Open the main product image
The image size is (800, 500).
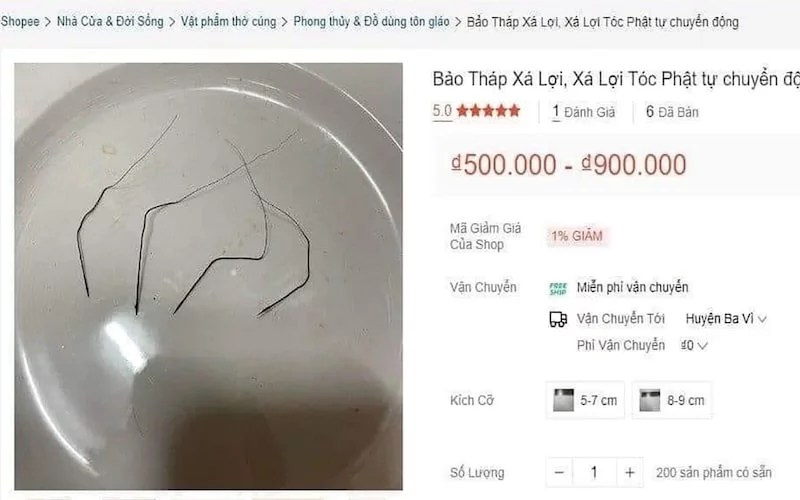[x=209, y=275]
